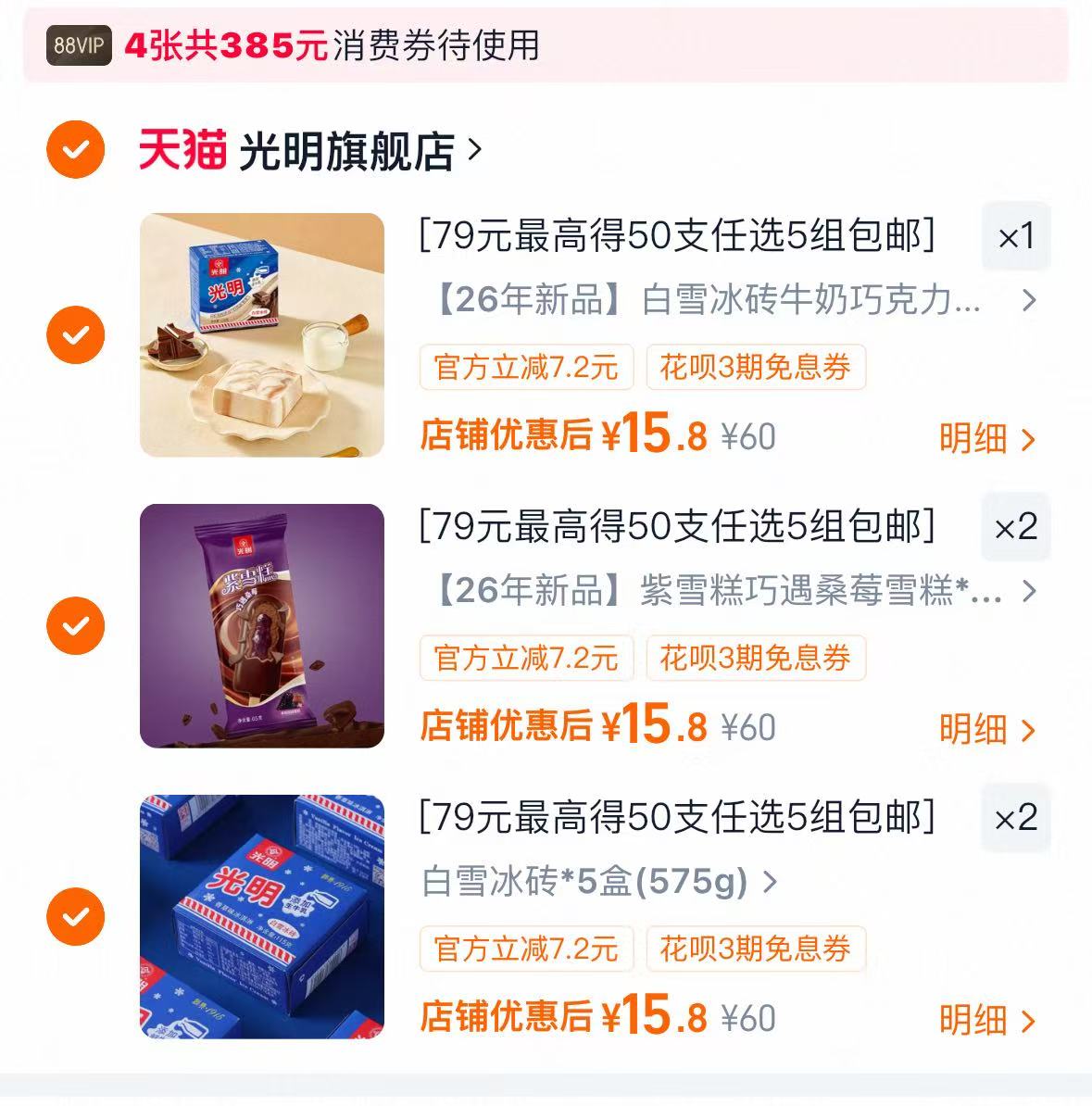The width and height of the screenshot is (1092, 1106).
Task: Open the 白雪冰砖 blue box product image
Action: coord(262,916)
